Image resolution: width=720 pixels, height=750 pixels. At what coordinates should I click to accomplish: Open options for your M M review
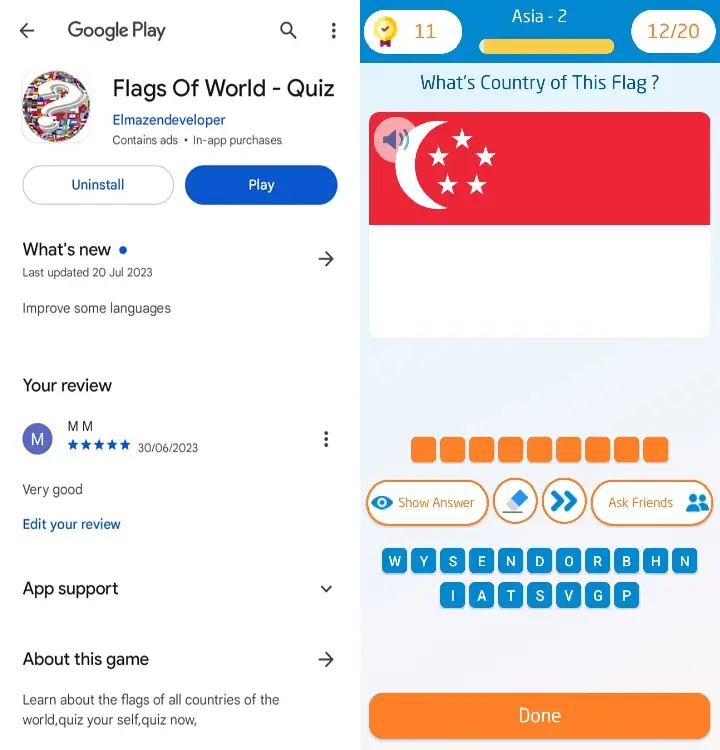click(x=325, y=439)
